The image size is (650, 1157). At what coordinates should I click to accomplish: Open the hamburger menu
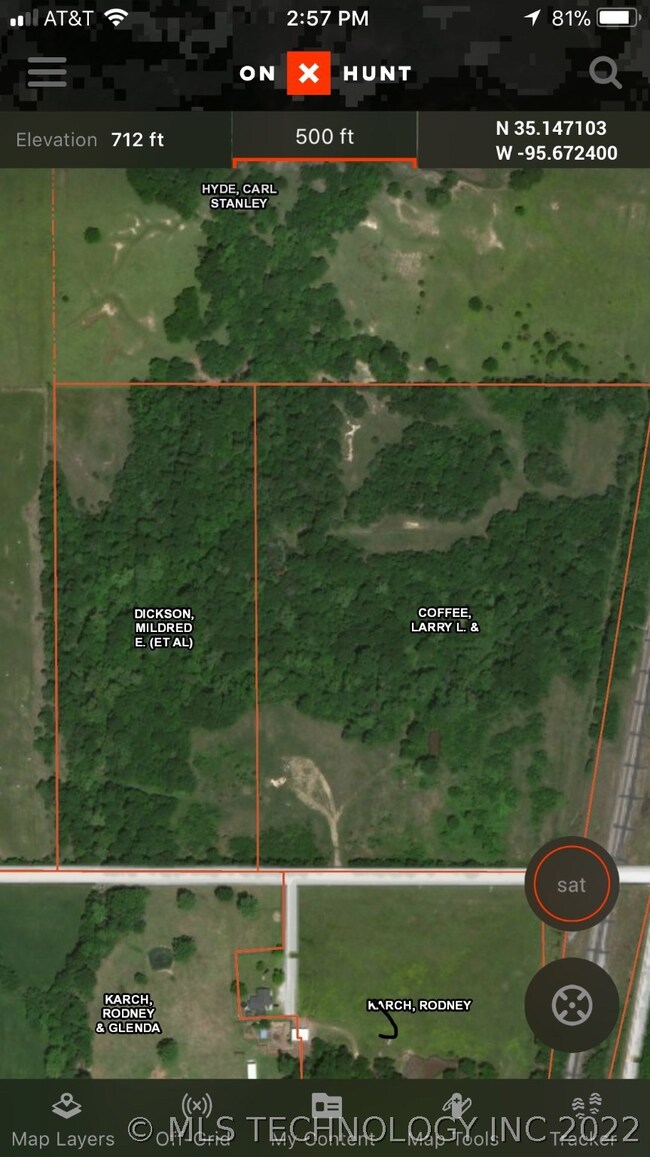coord(47,72)
